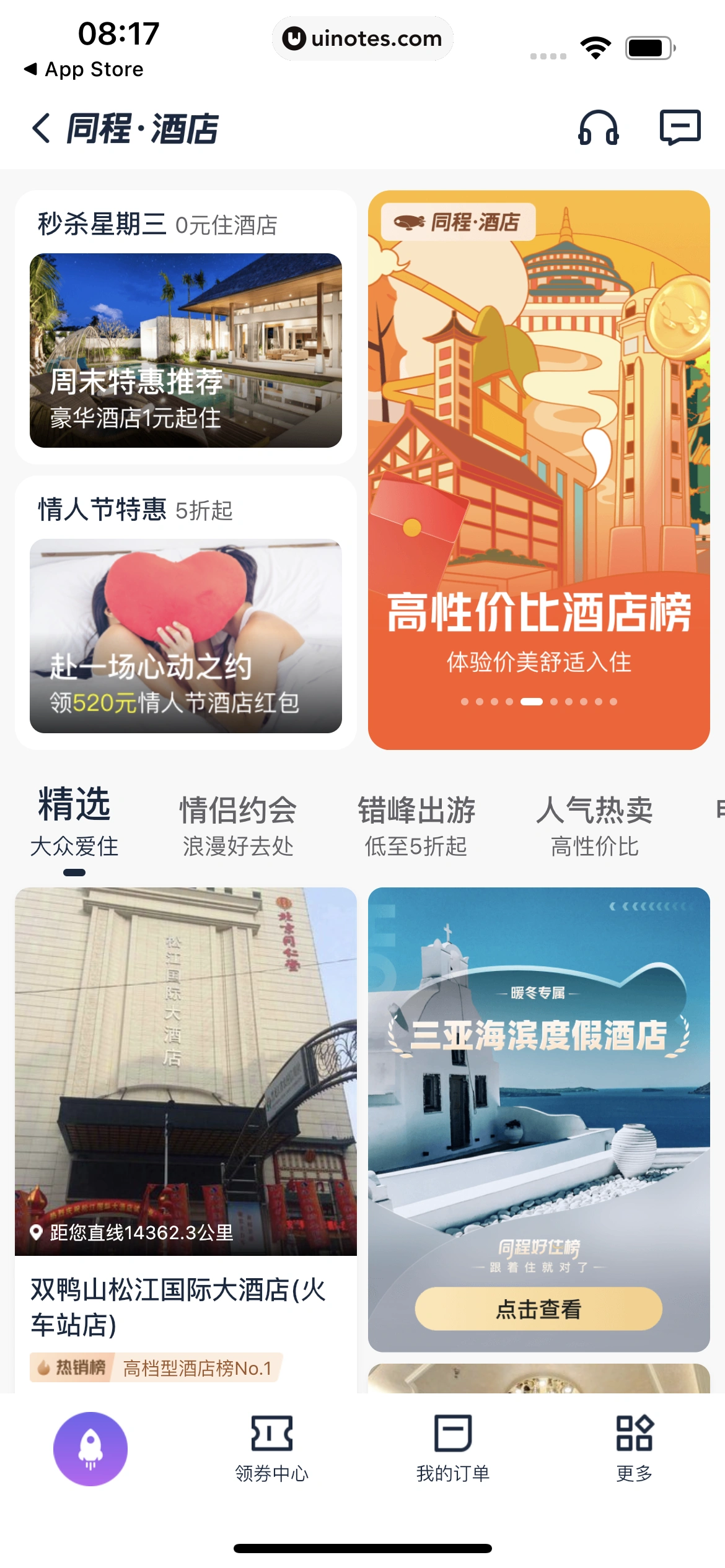Open 周末特惠推荐 hotel deal card
Screen dimensions: 725x1568
[x=186, y=350]
